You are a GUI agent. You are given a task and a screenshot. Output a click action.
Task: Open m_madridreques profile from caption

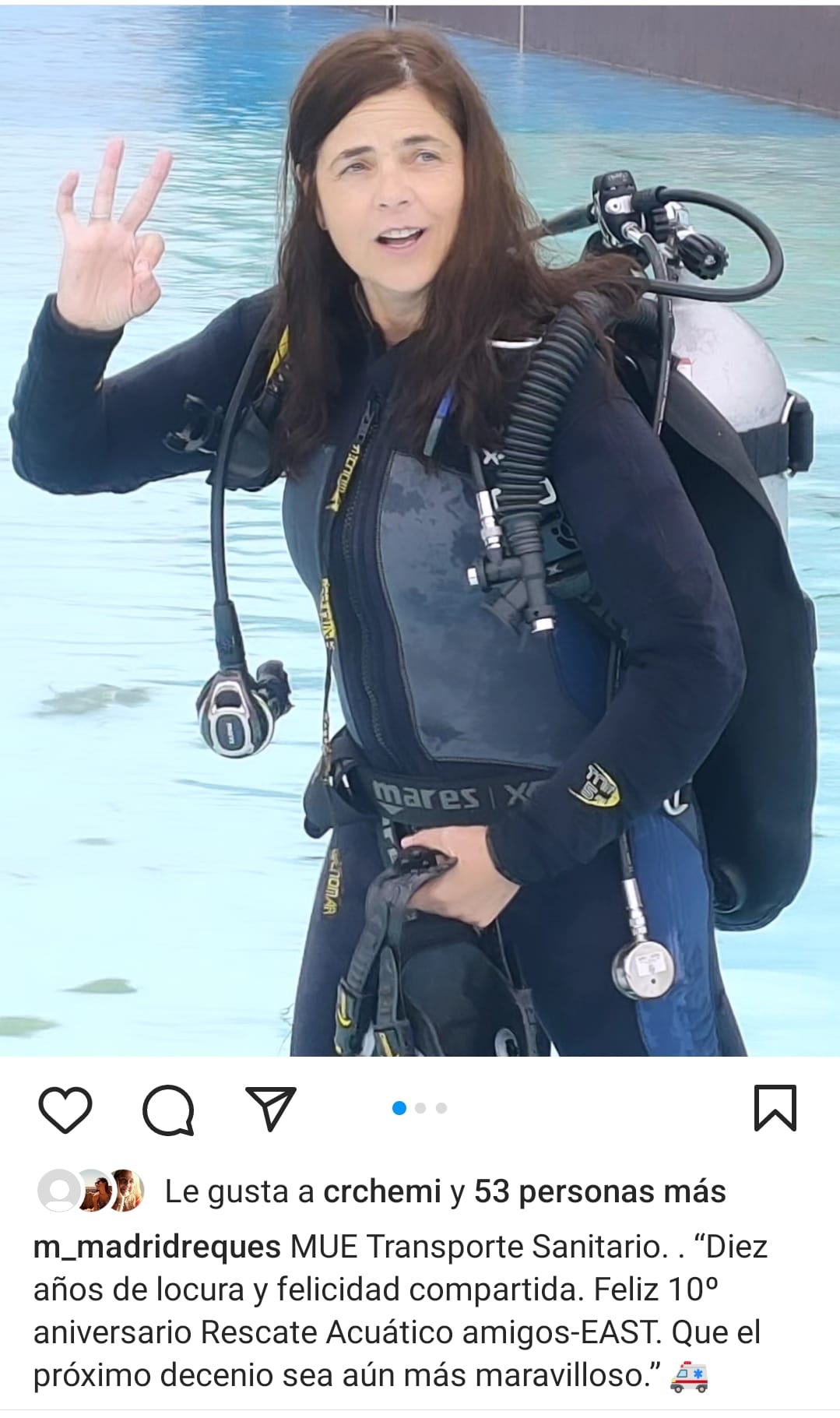156,1247
